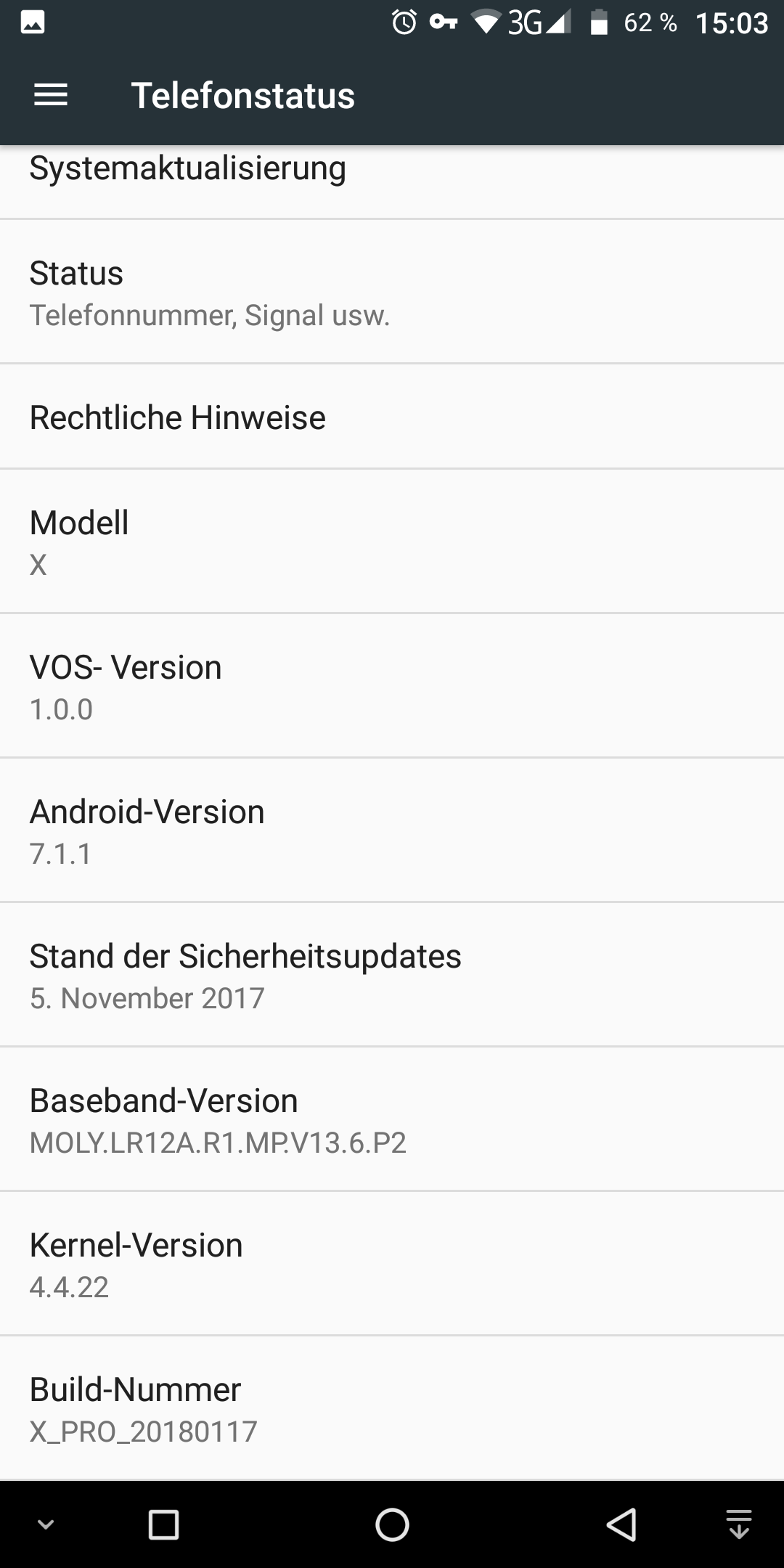Screen dimensions: 784x1568
Task: Open the hamburger navigation drawer
Action: [51, 95]
